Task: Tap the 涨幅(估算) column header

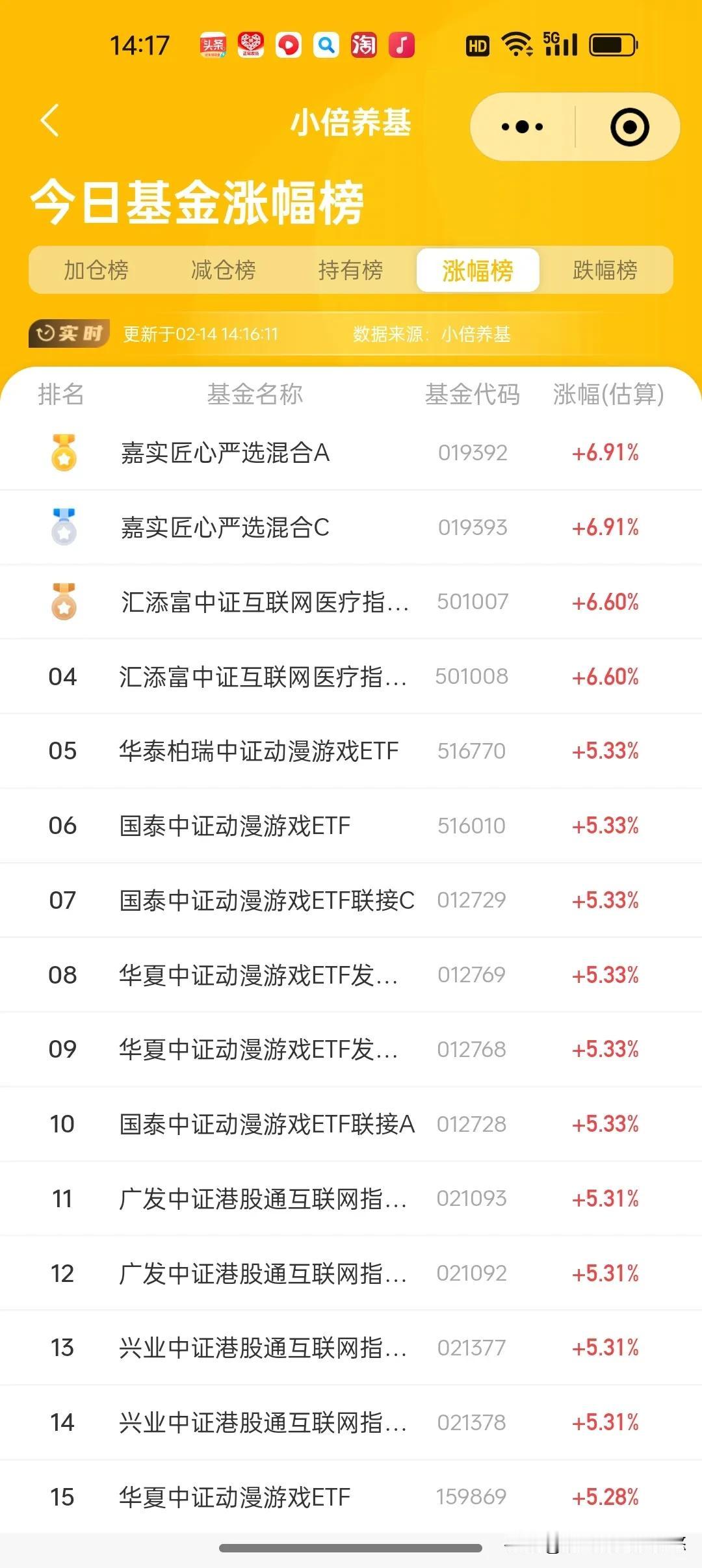Action: click(606, 395)
